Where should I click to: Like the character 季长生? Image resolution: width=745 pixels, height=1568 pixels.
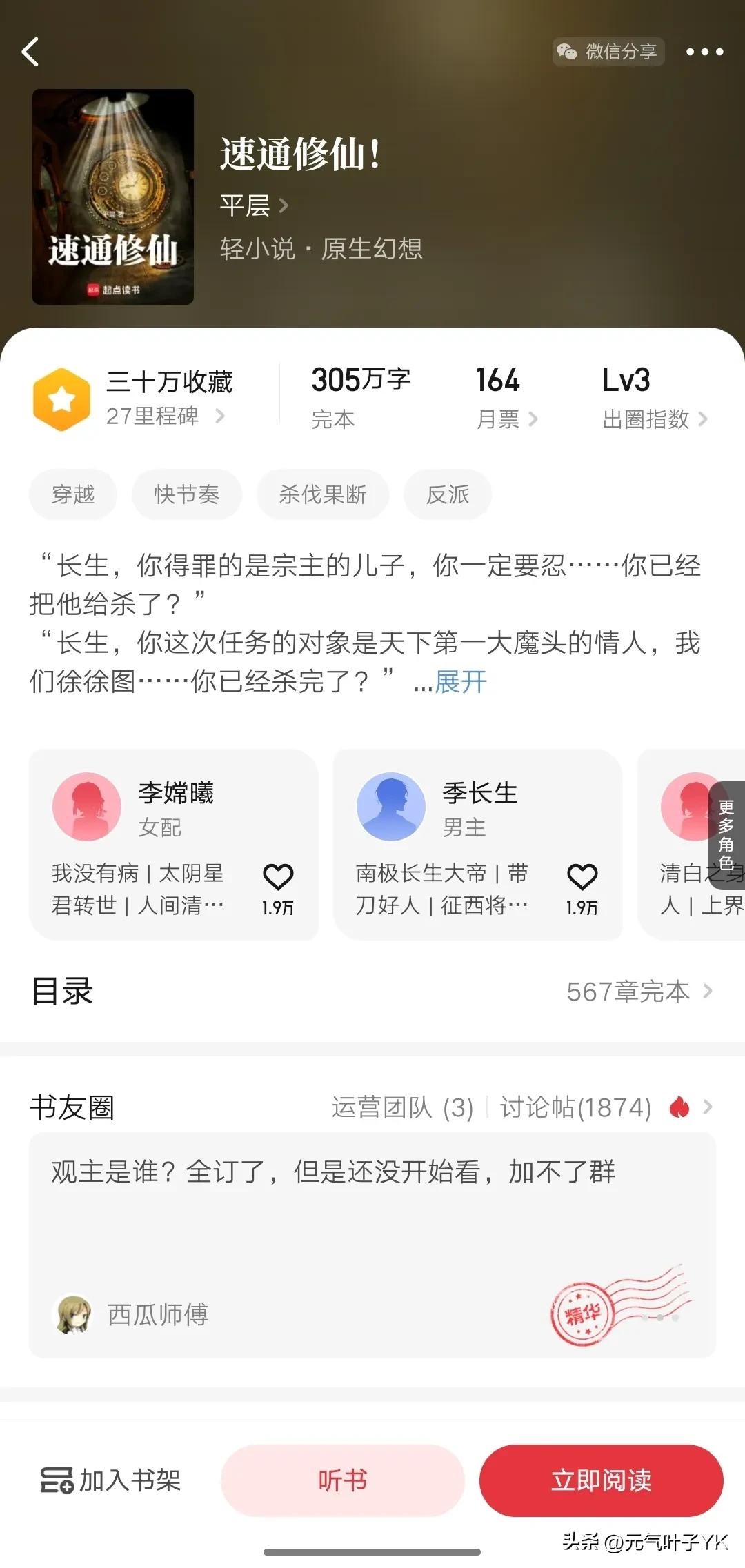coord(582,878)
